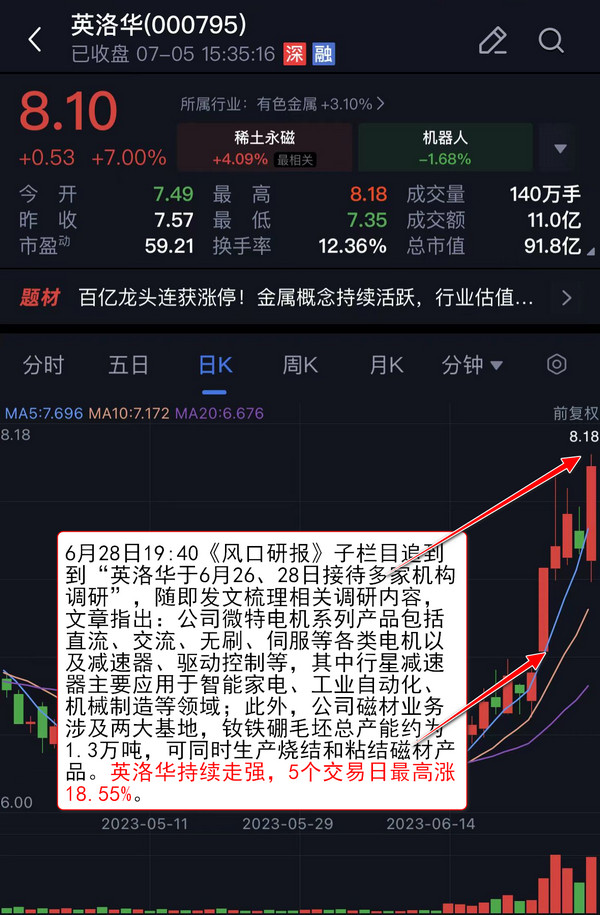Switch to the 分时 chart tab
The image size is (600, 915).
point(43,365)
